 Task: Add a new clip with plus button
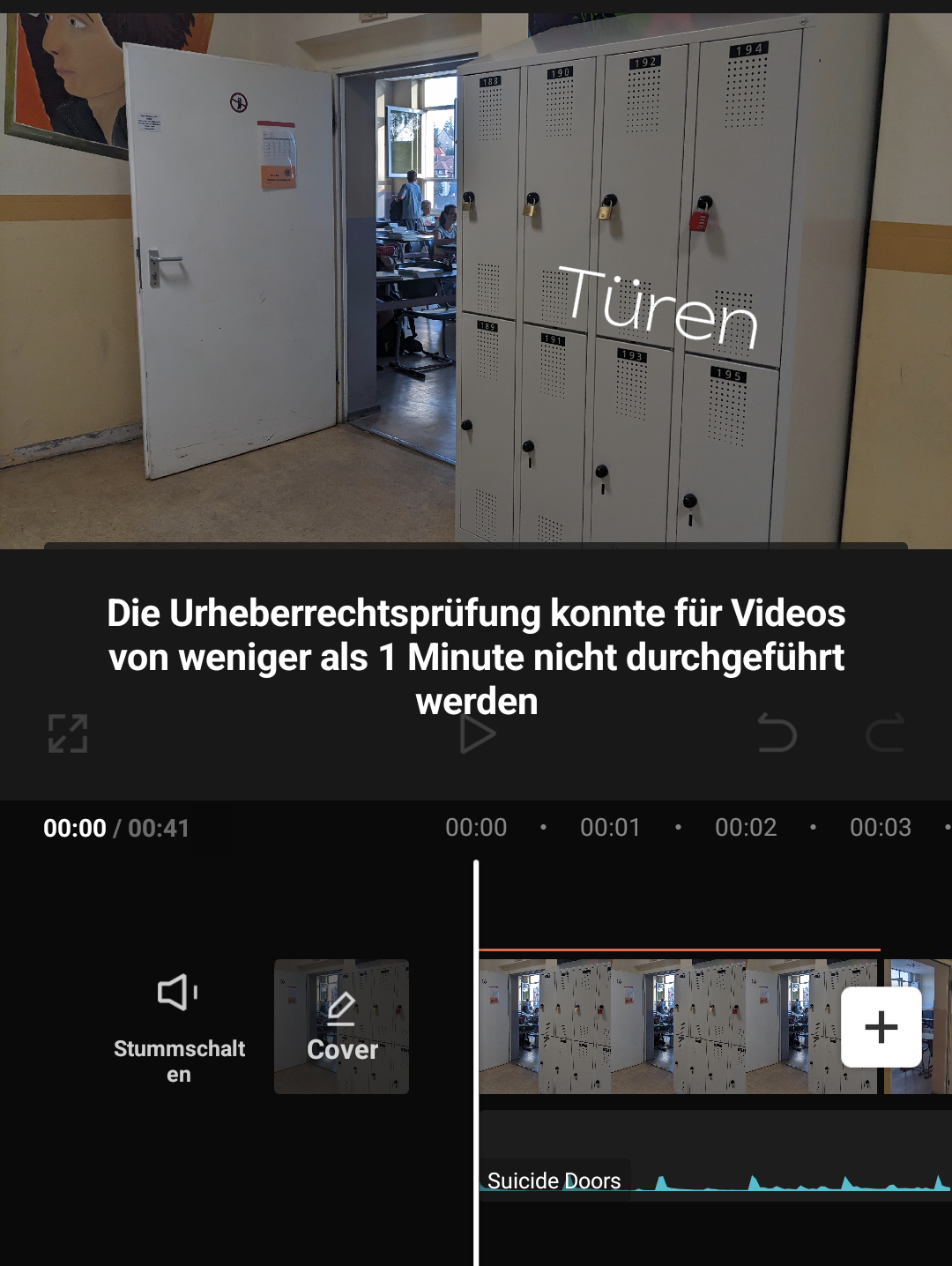pos(881,1027)
